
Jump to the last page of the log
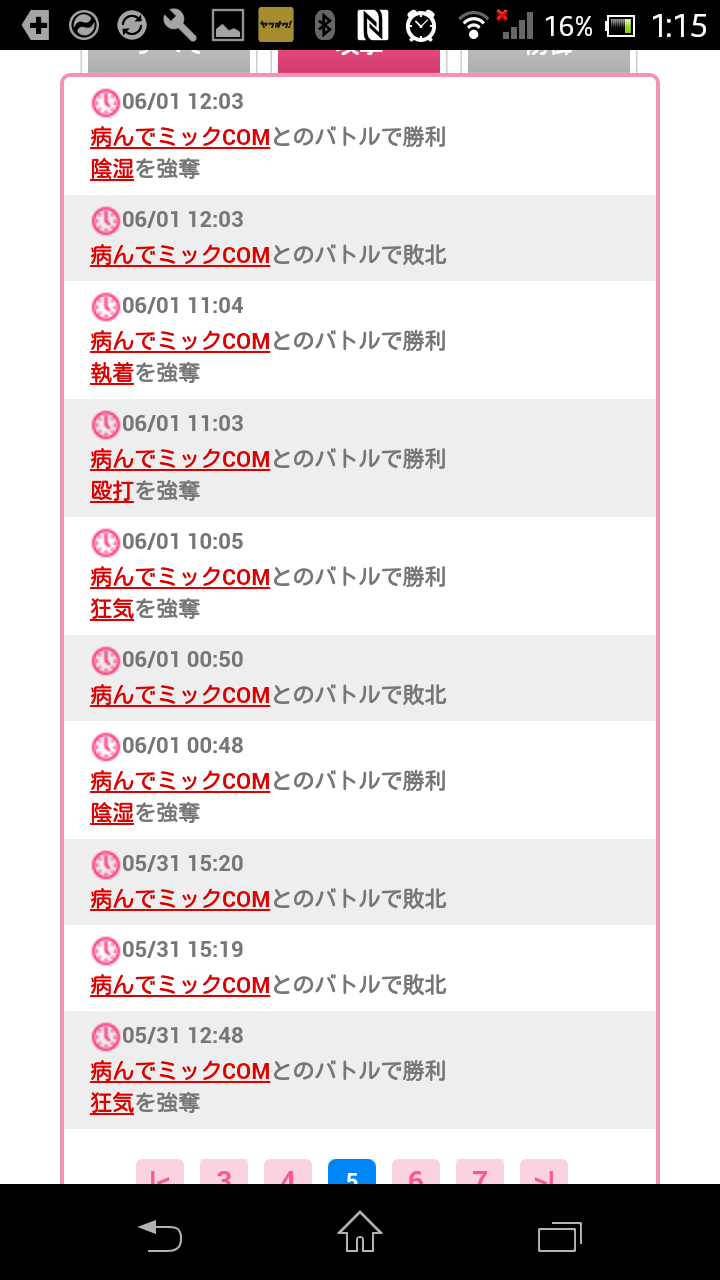point(544,1174)
